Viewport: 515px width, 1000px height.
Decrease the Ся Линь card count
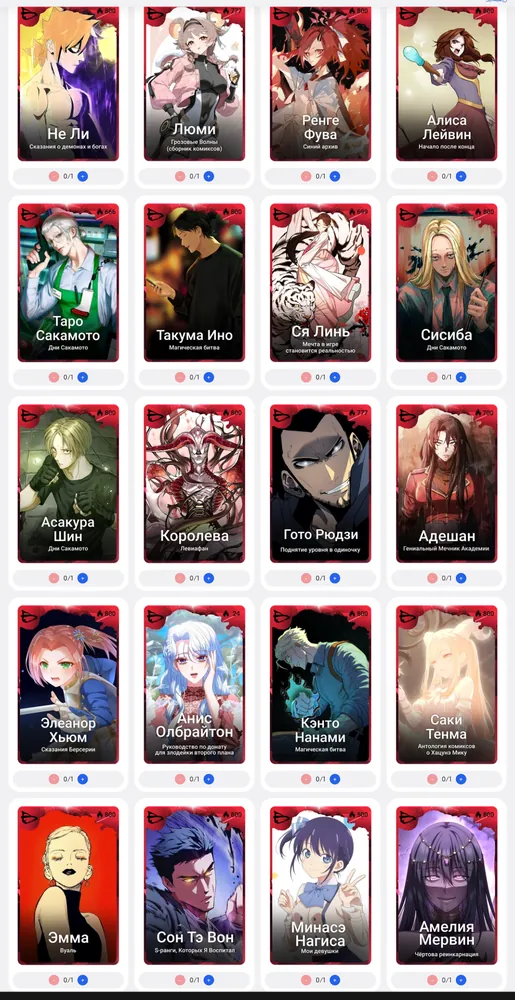[x=306, y=378]
